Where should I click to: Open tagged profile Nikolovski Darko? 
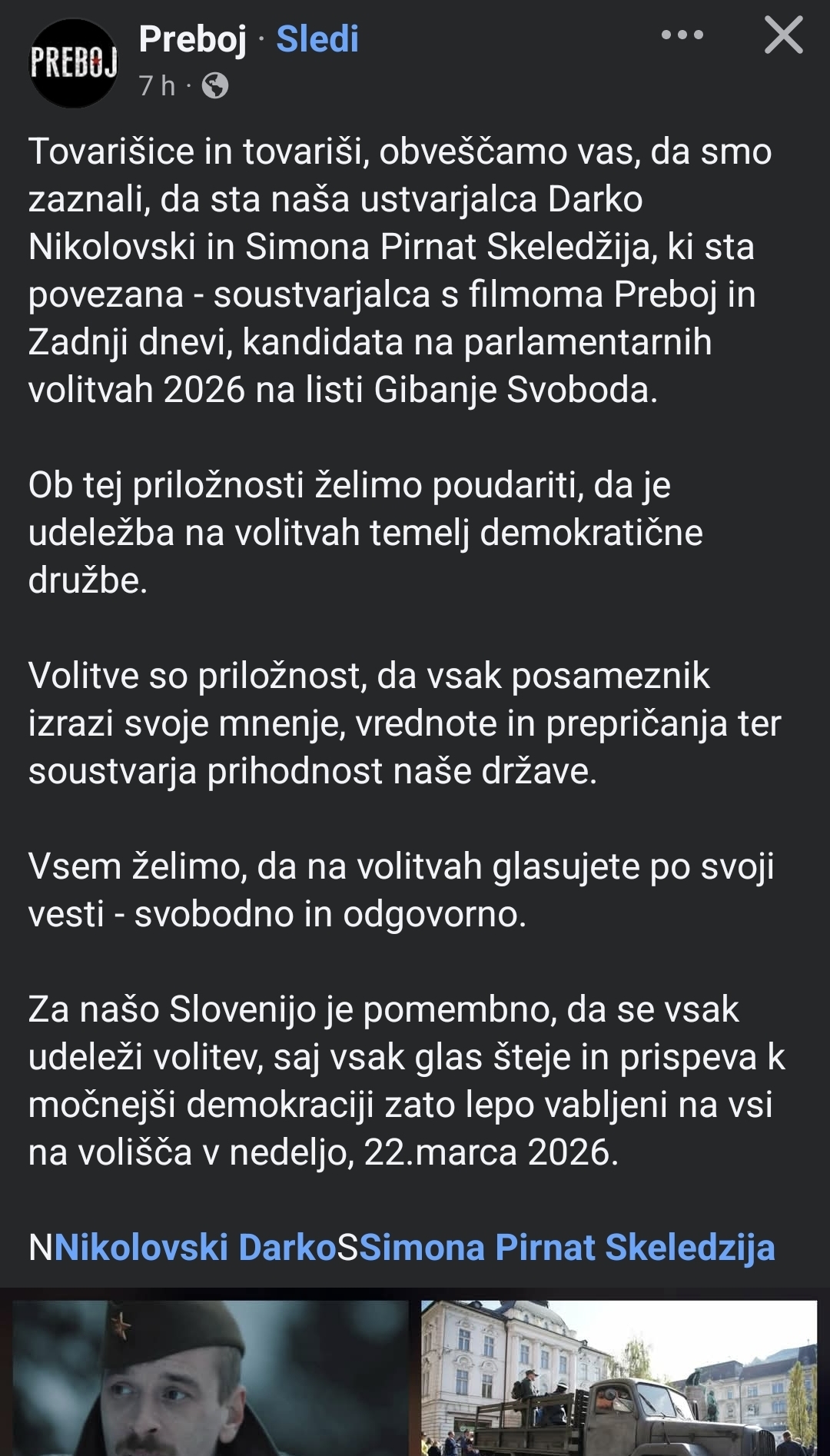click(195, 1247)
